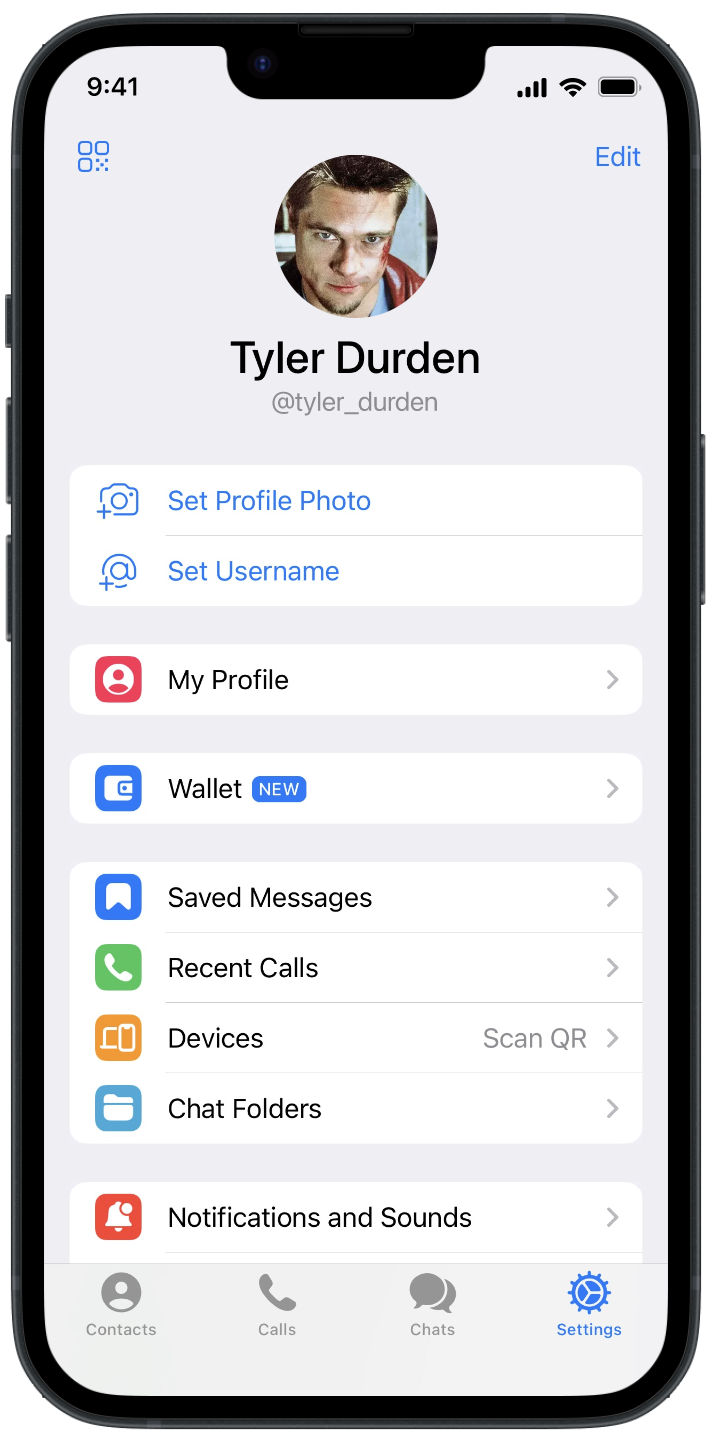
Task: Select Set Profile Photo
Action: [268, 501]
